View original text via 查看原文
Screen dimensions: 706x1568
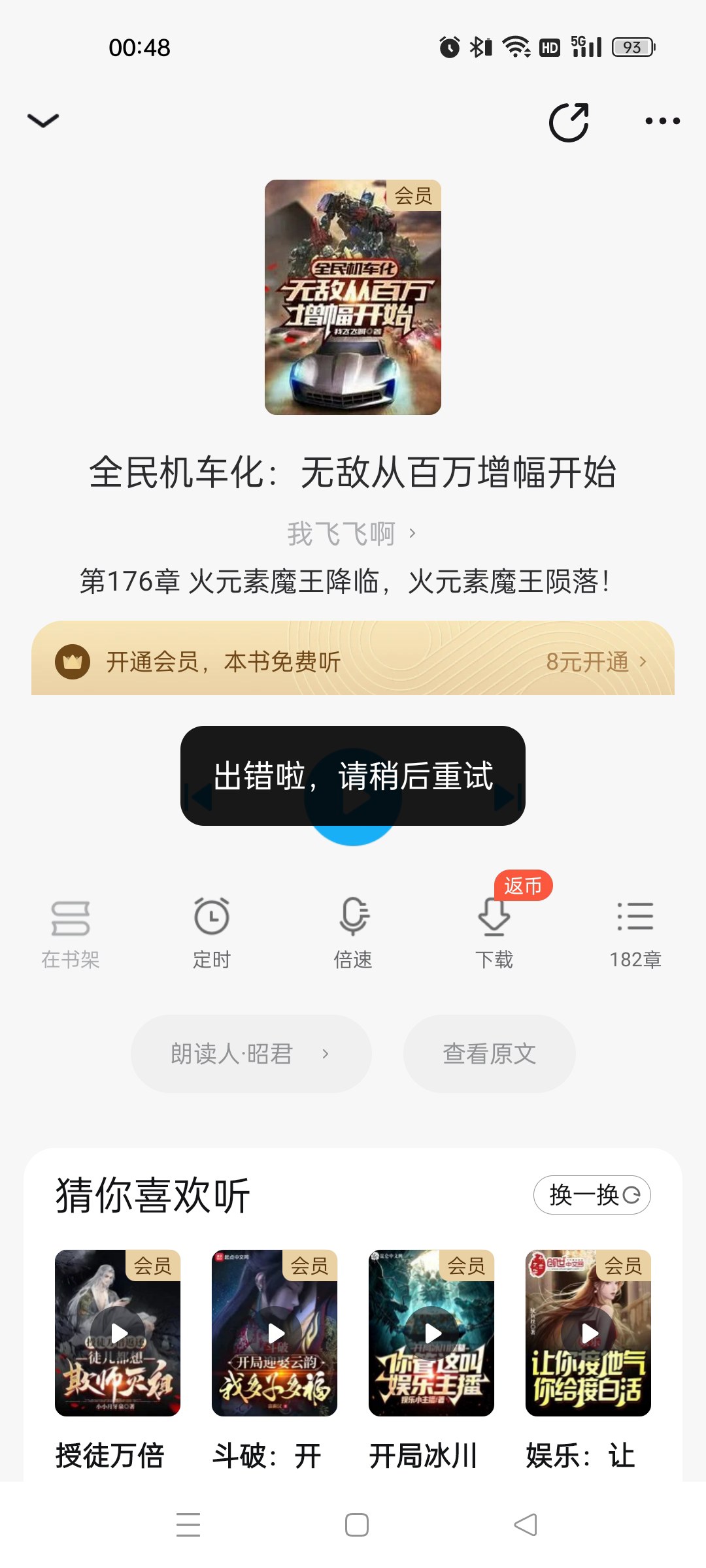point(489,1054)
